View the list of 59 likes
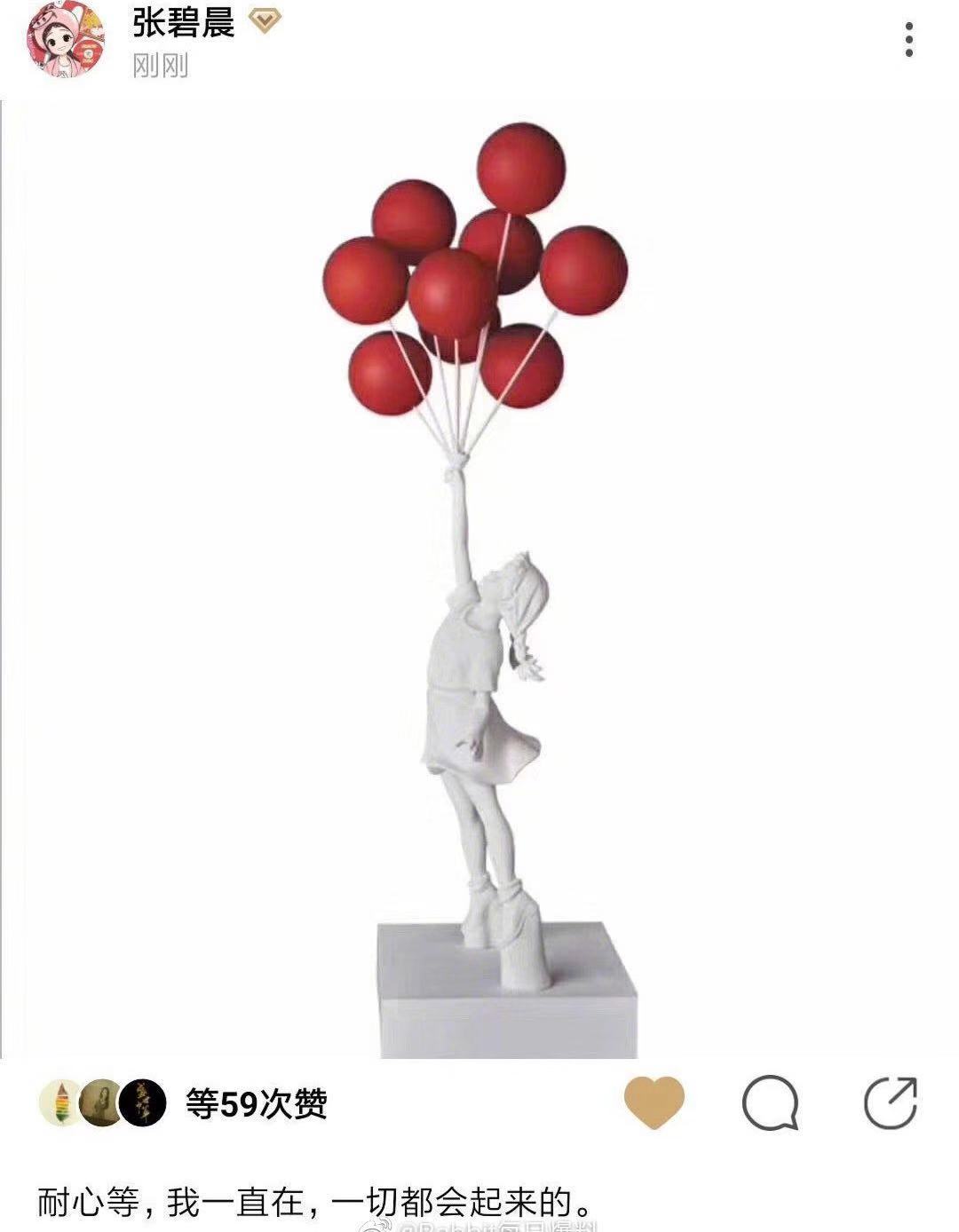This screenshot has width=959, height=1232. pos(256,1104)
